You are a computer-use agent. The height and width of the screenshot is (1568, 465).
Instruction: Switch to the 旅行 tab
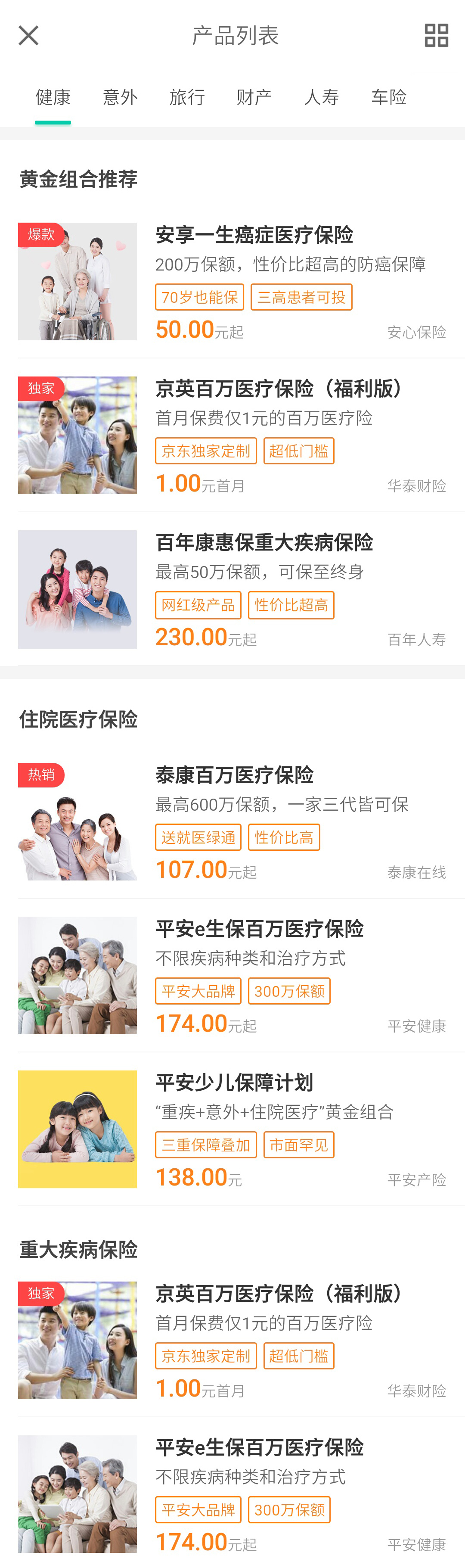[x=187, y=97]
